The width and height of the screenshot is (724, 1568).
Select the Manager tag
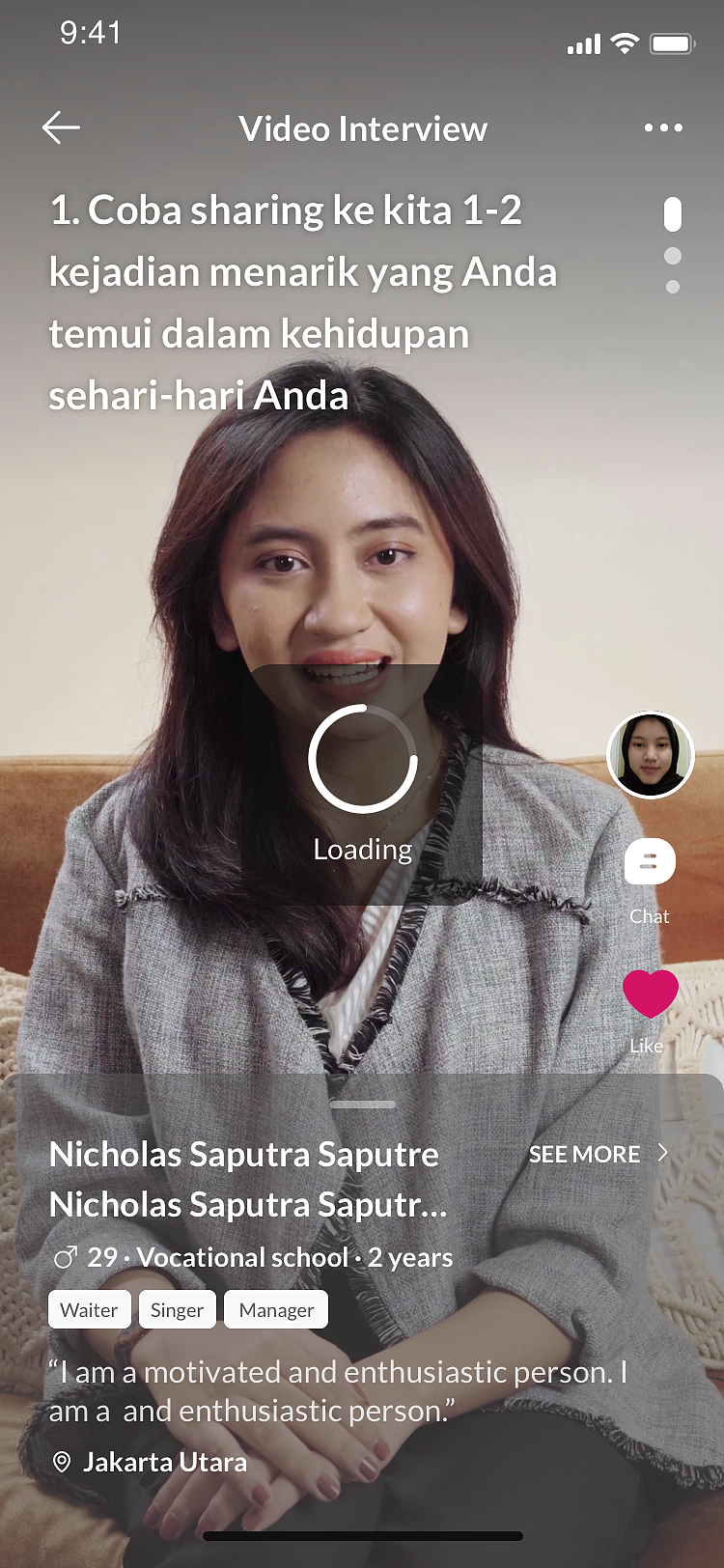pos(276,1309)
